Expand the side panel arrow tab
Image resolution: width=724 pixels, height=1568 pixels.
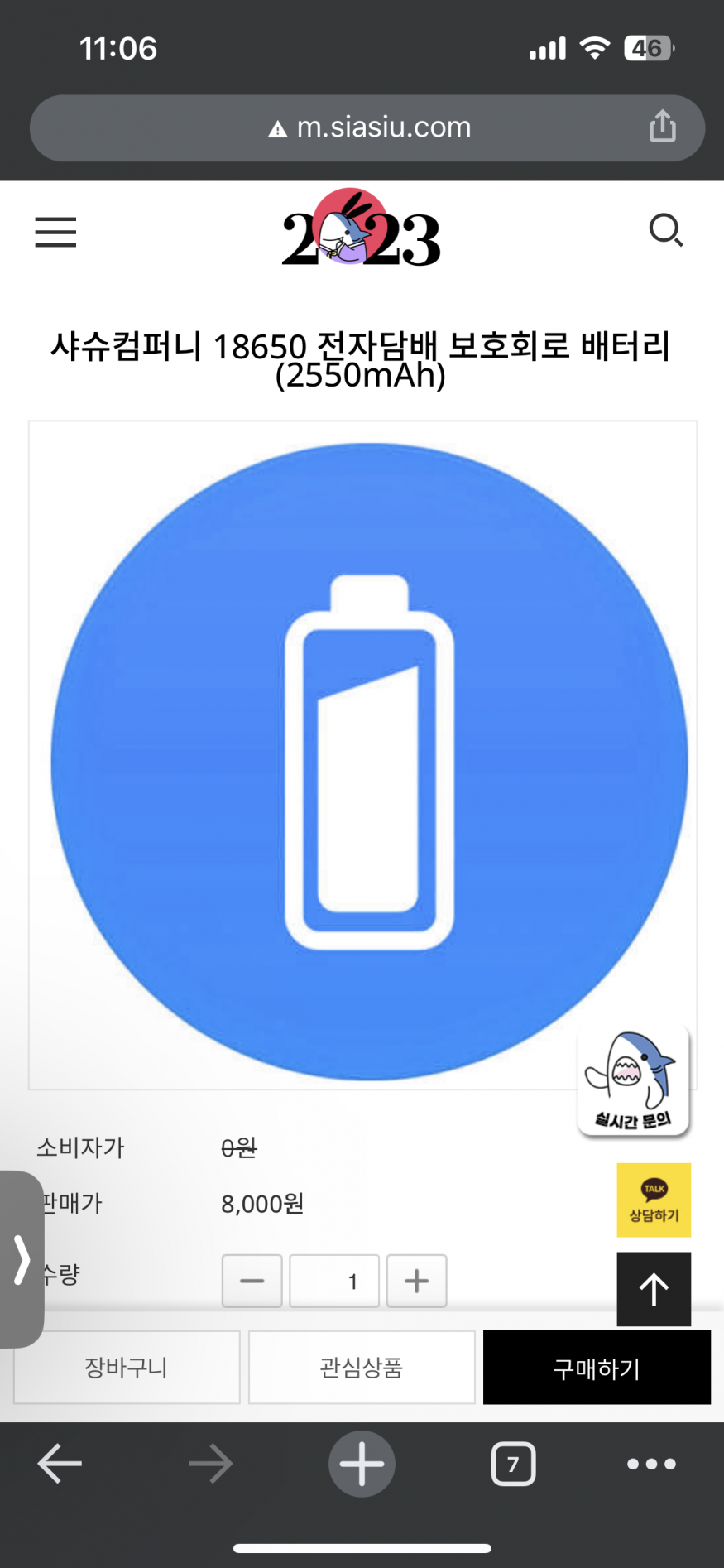tap(22, 1259)
